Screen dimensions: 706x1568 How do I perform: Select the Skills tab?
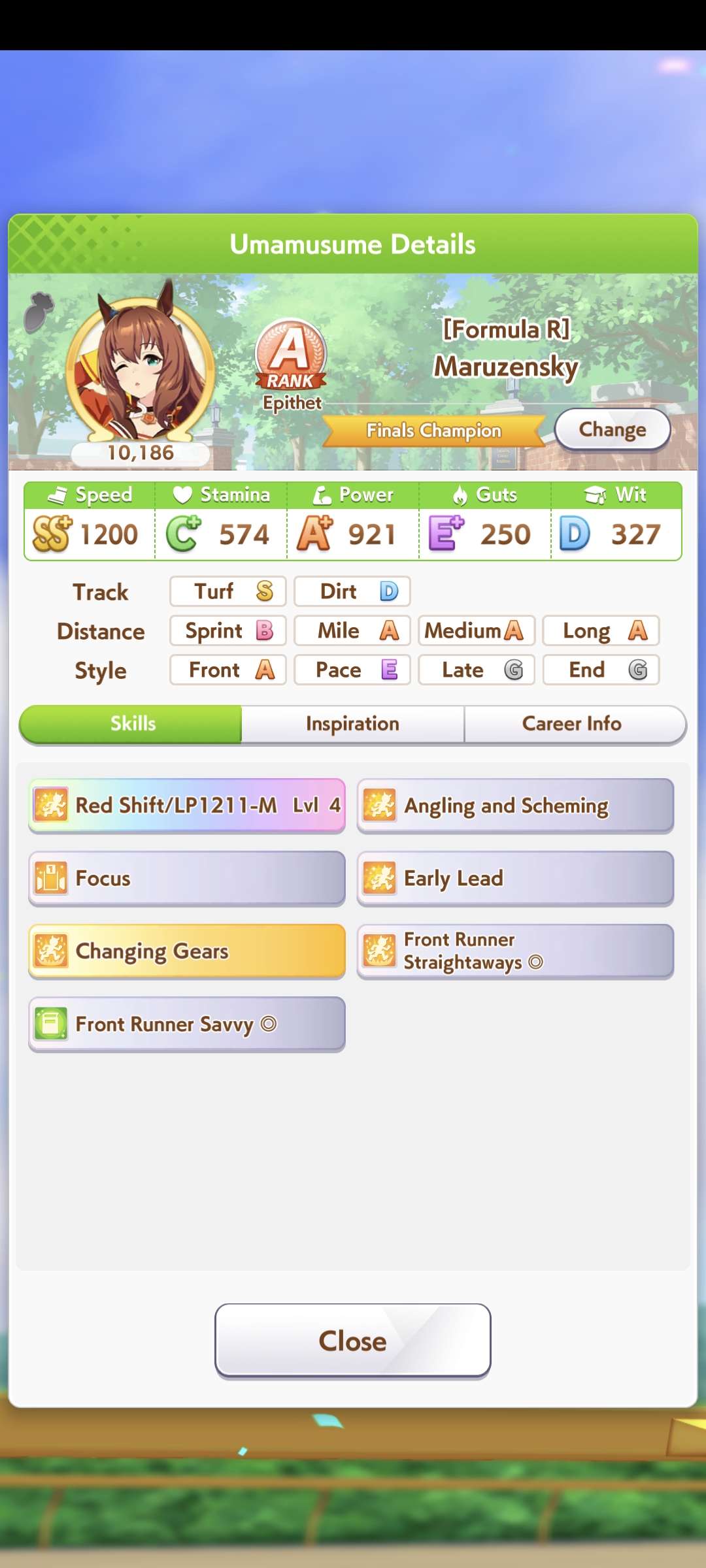[131, 724]
